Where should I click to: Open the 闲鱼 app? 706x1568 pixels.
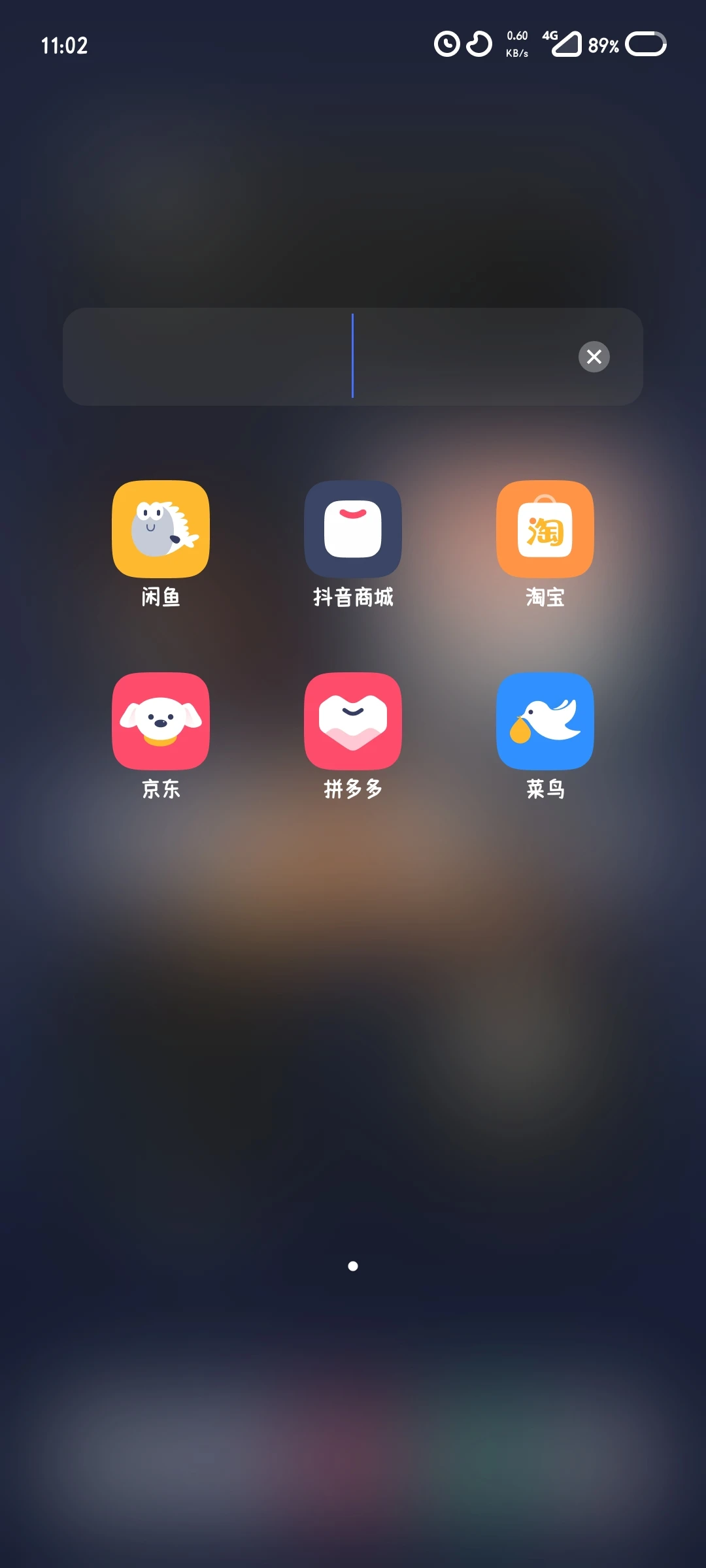[161, 529]
